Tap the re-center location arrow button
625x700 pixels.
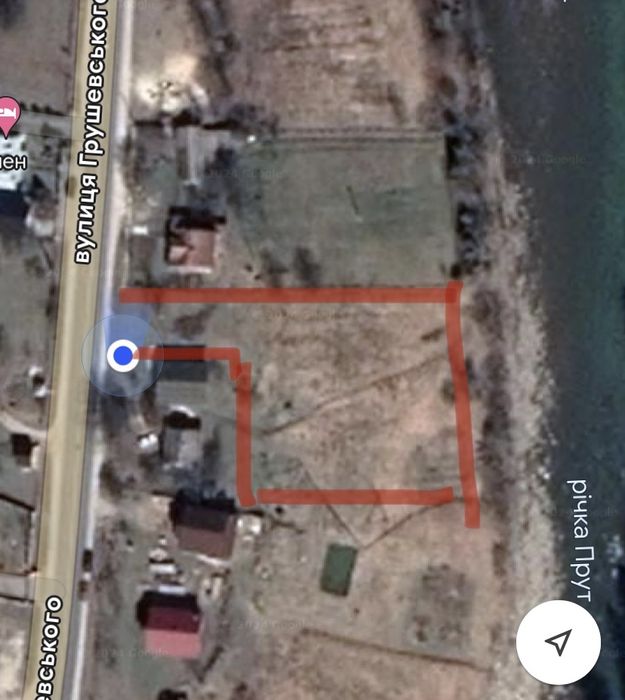point(558,642)
